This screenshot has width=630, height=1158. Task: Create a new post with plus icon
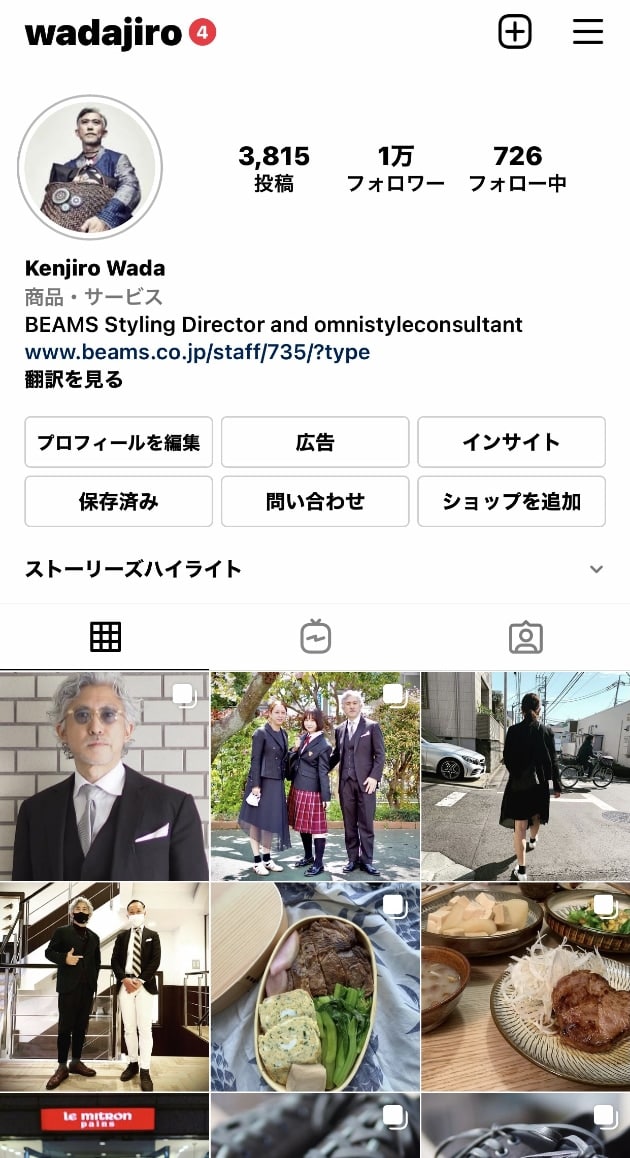point(515,33)
